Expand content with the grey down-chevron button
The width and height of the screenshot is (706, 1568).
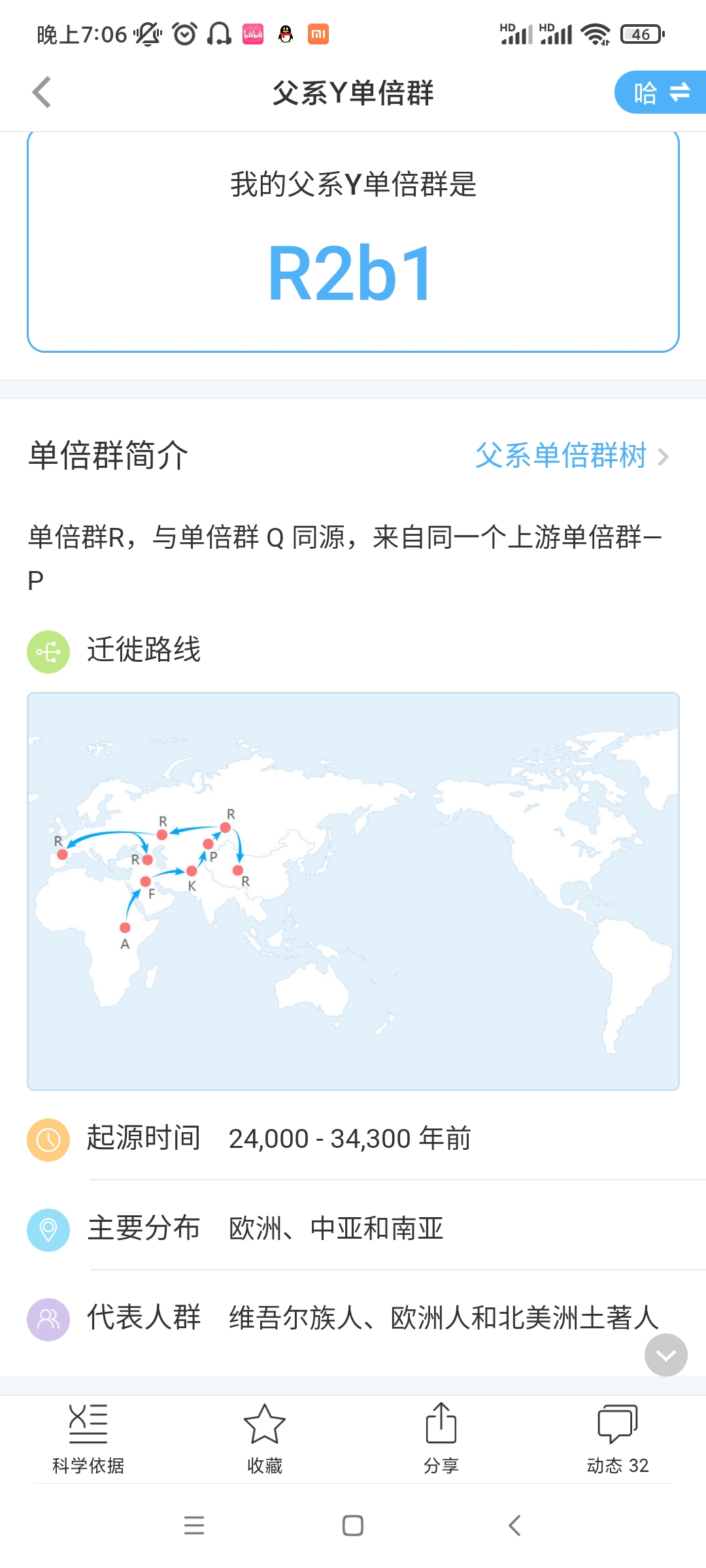tap(665, 1355)
